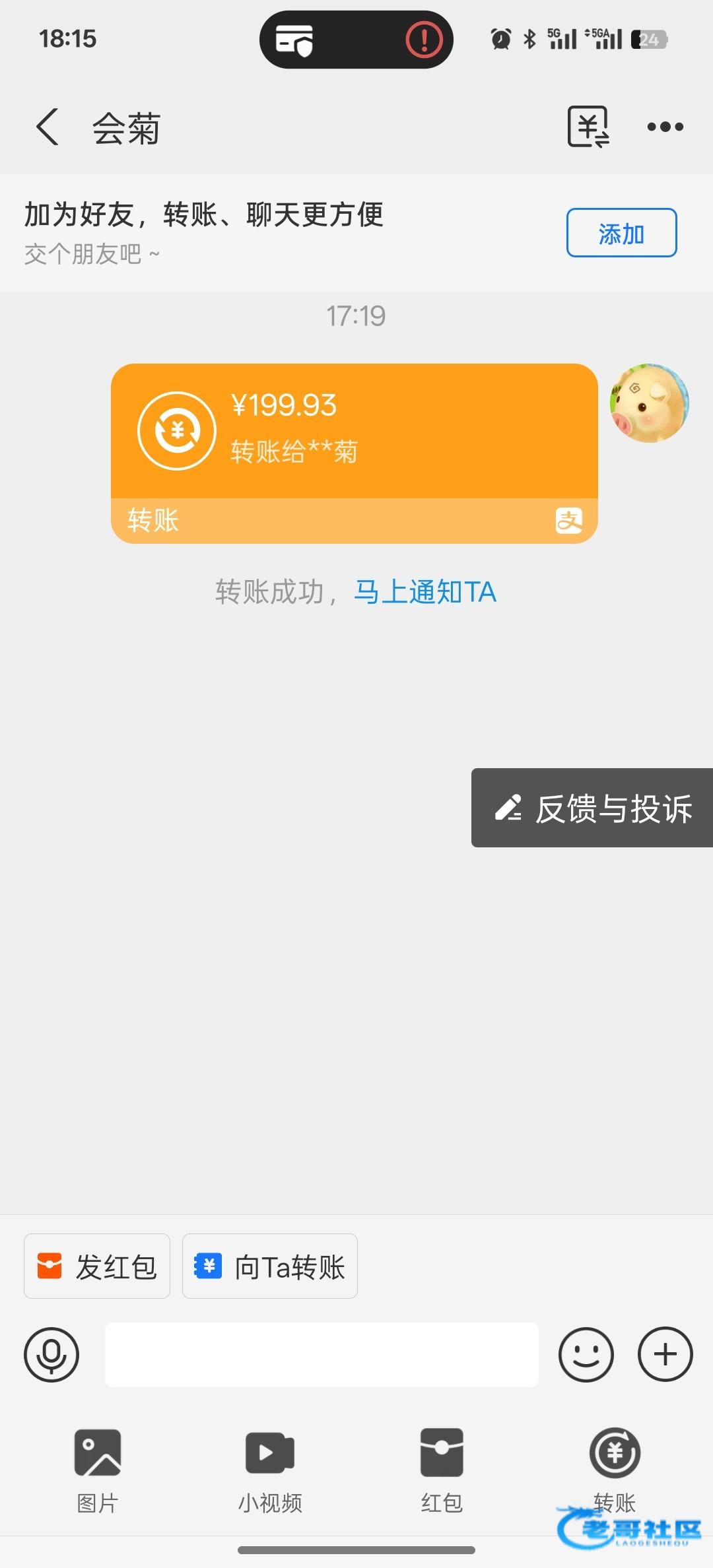Tap the 向Ta转账 chip
This screenshot has height=1568, width=713.
270,1266
